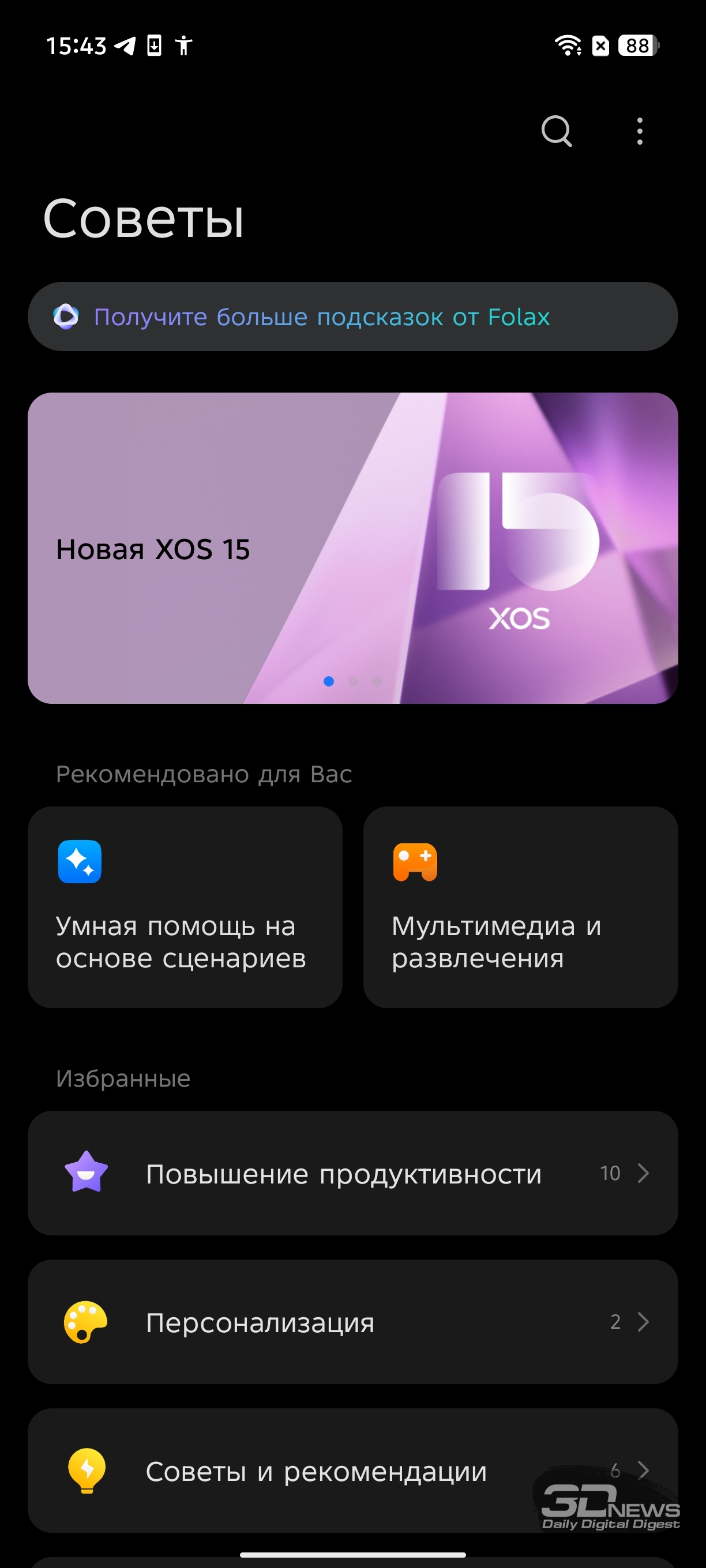Open the Новая XOS 15 banner
706x1568 pixels.
click(x=352, y=548)
